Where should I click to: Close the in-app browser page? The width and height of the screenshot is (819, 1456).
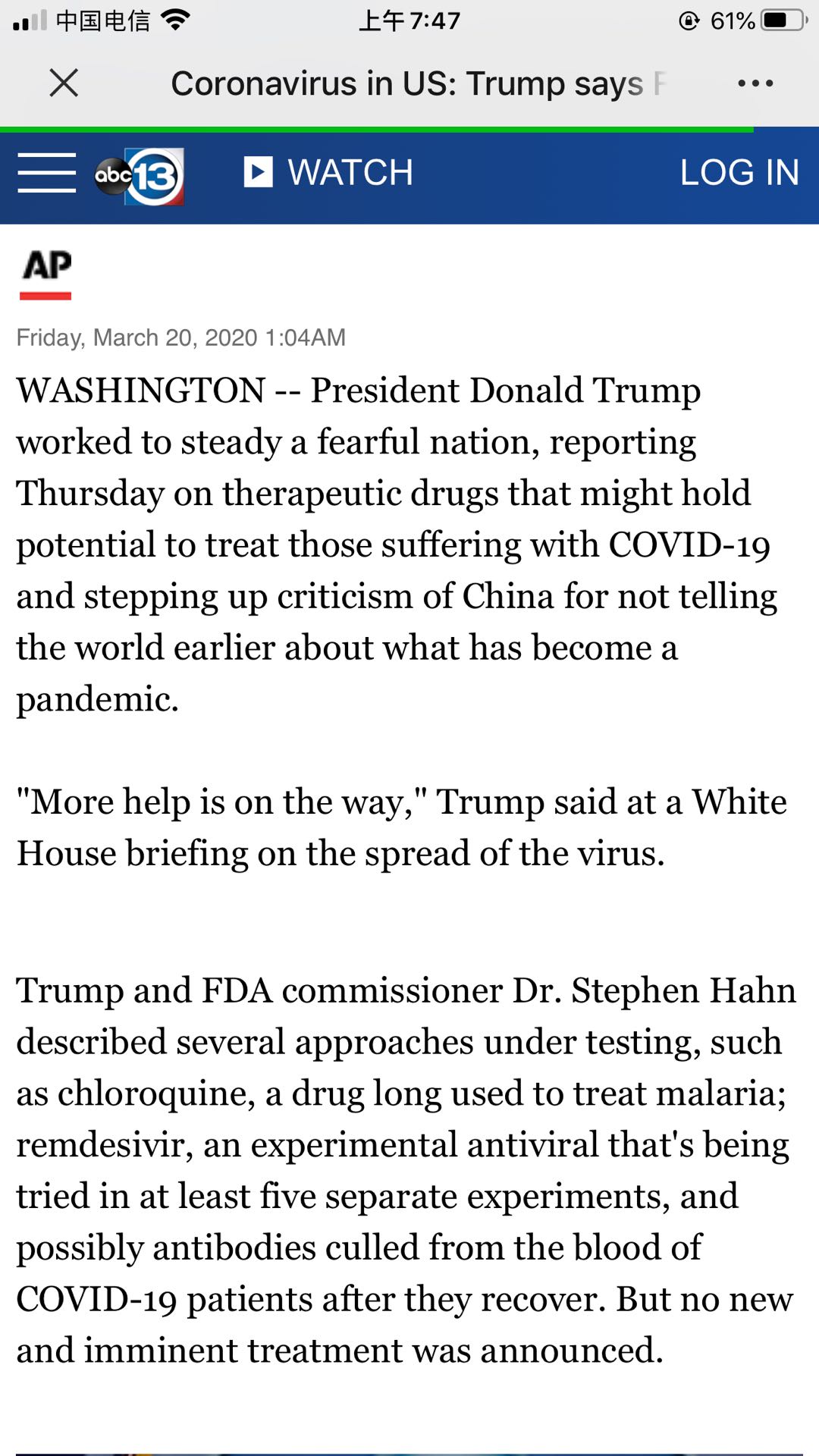[x=64, y=83]
